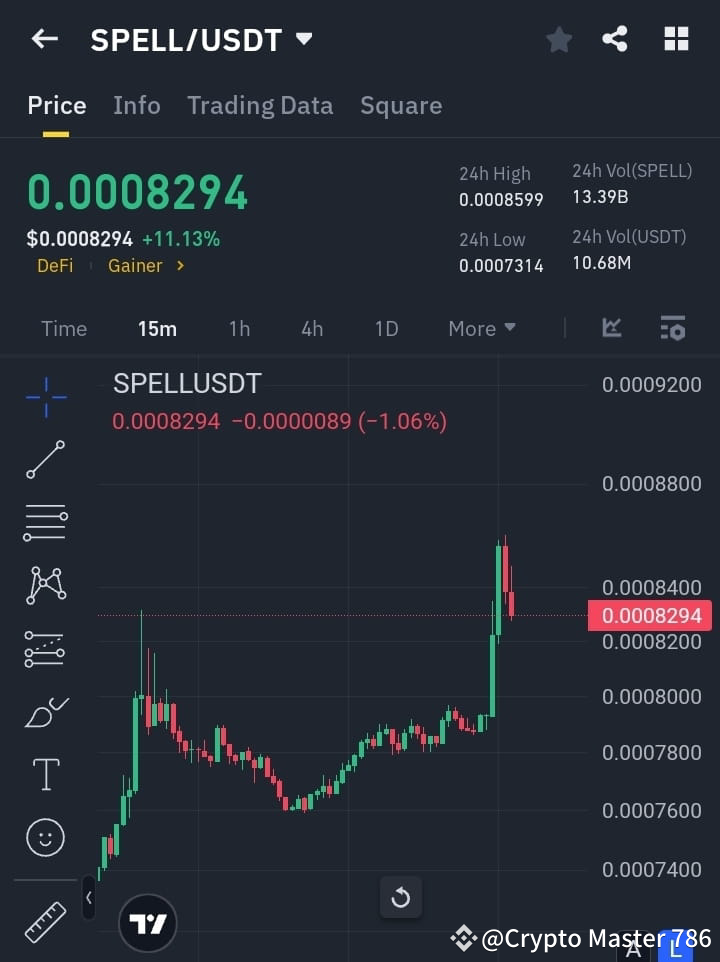
Task: Select the trend line drawing tool
Action: [x=45, y=460]
